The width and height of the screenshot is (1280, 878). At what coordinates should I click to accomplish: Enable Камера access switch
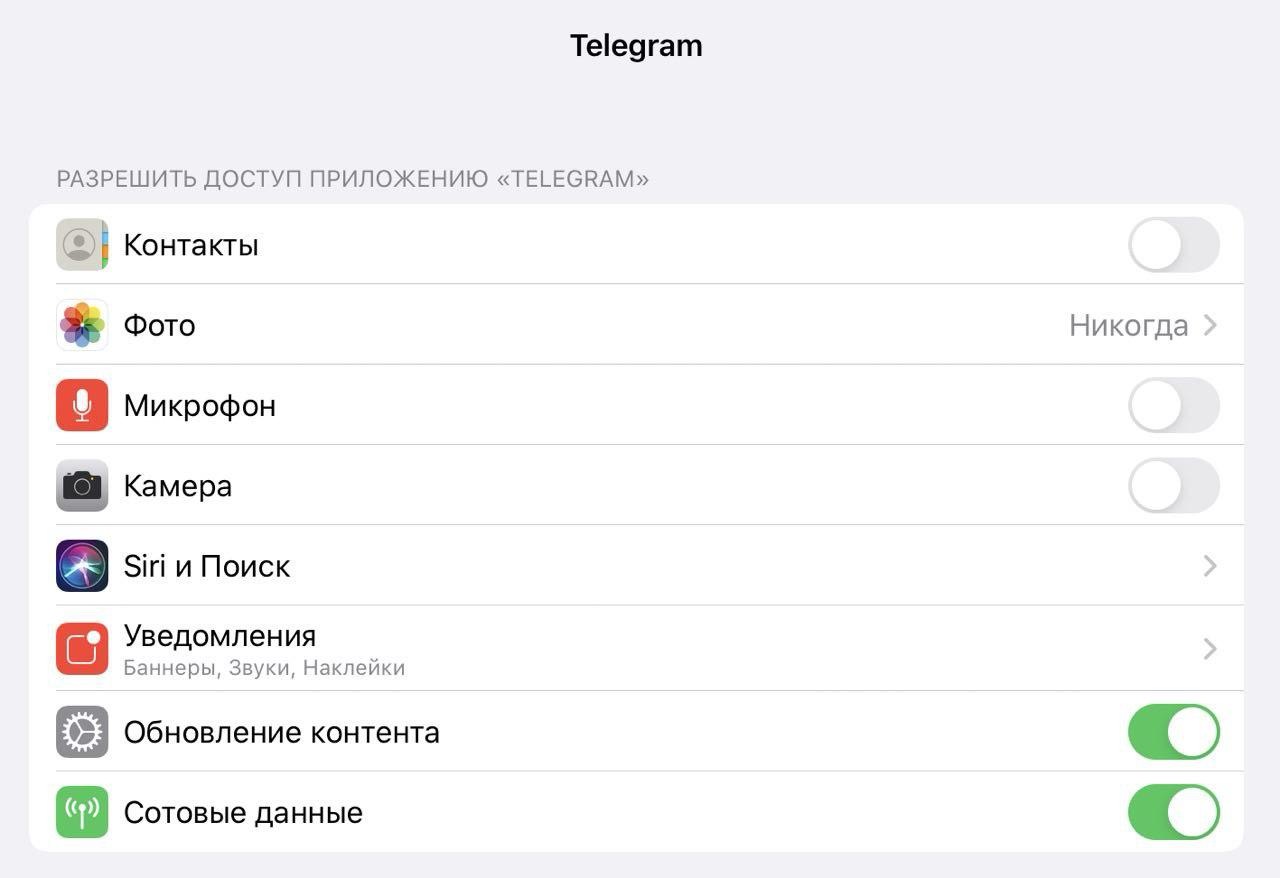(1173, 486)
